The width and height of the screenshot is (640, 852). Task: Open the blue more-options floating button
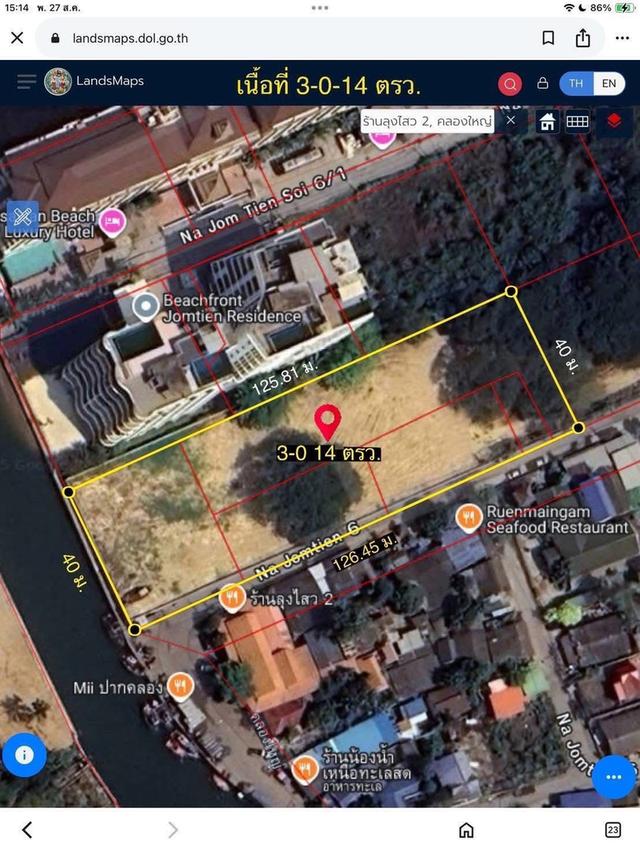tap(613, 776)
